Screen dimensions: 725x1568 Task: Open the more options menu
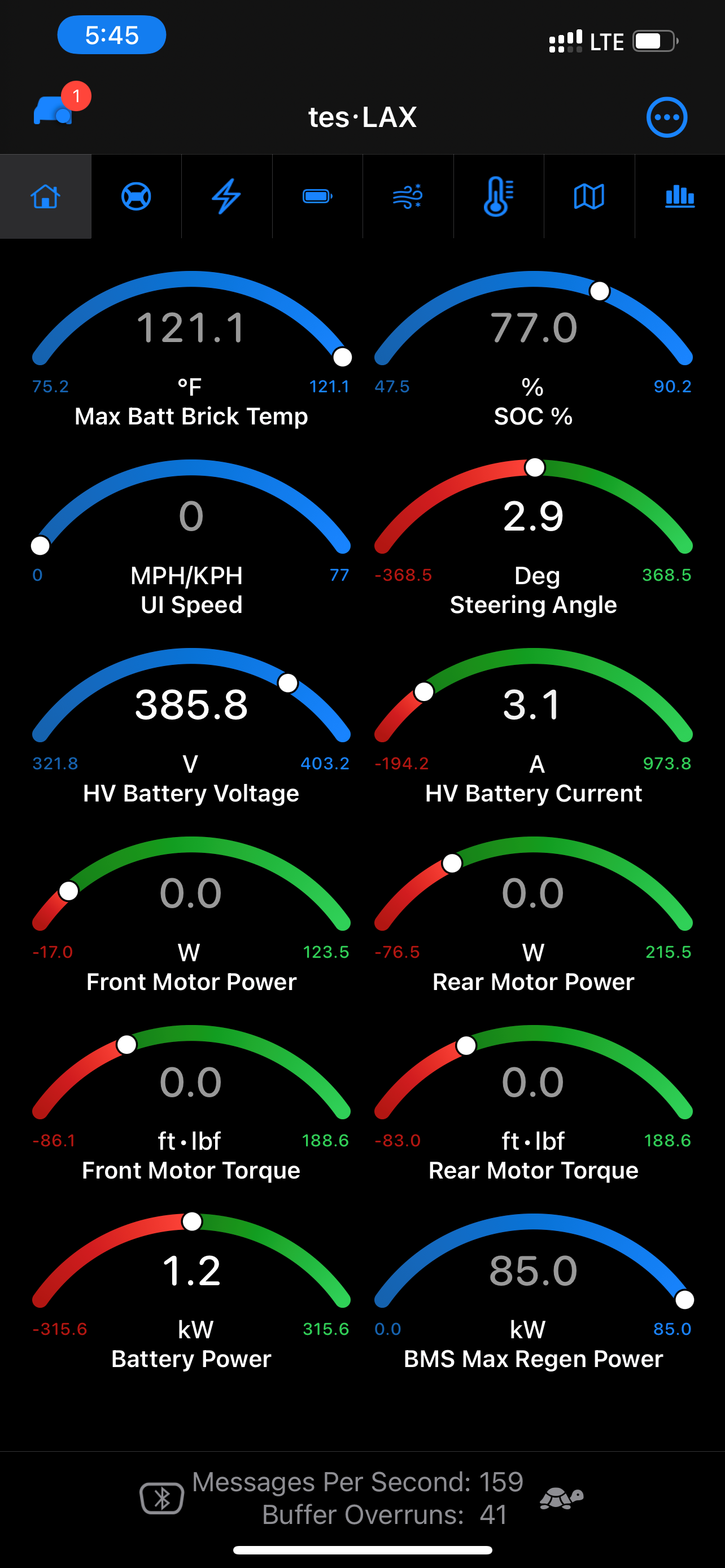click(667, 117)
